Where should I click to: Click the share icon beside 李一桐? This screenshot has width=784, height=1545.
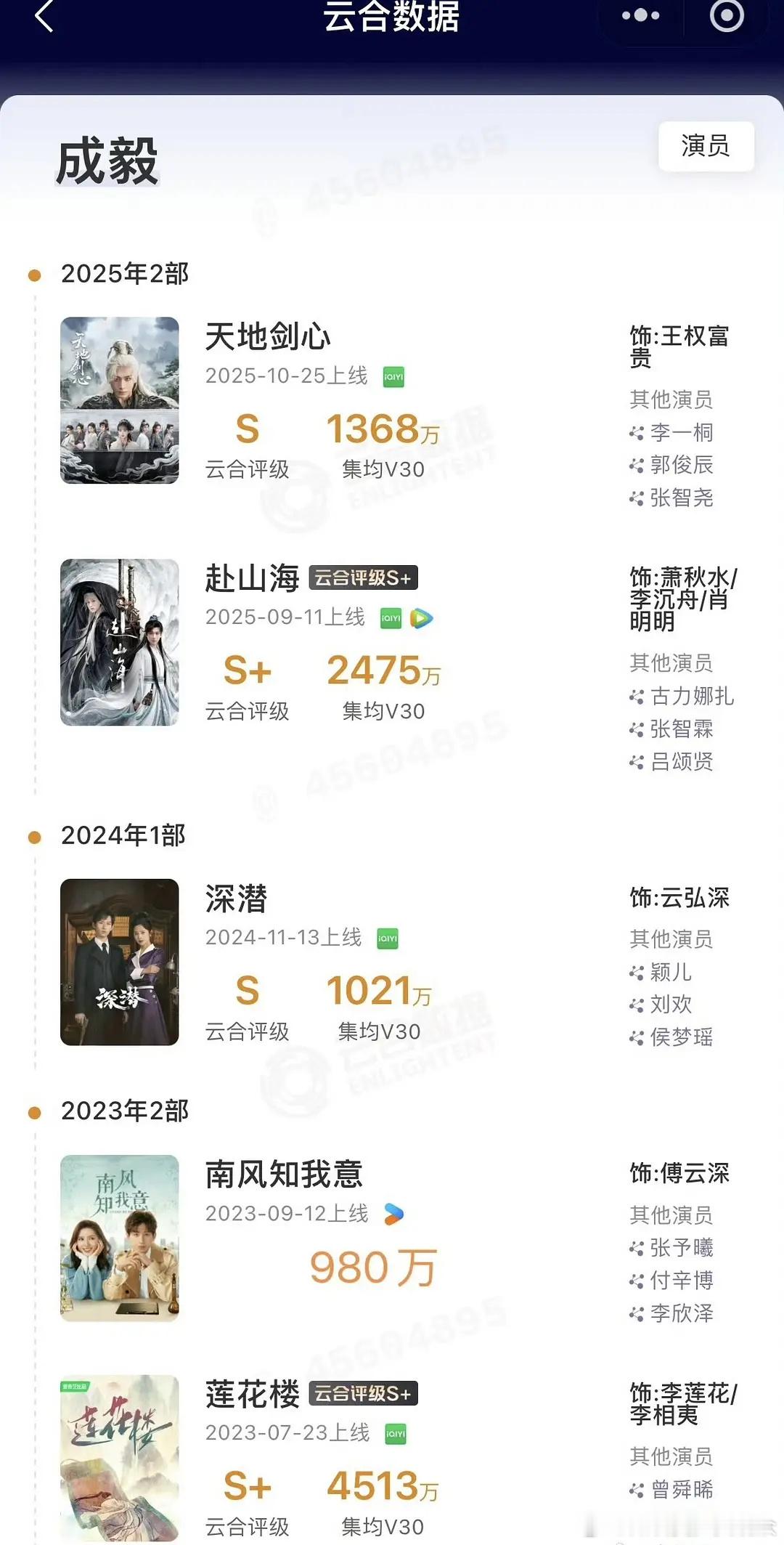coord(636,432)
